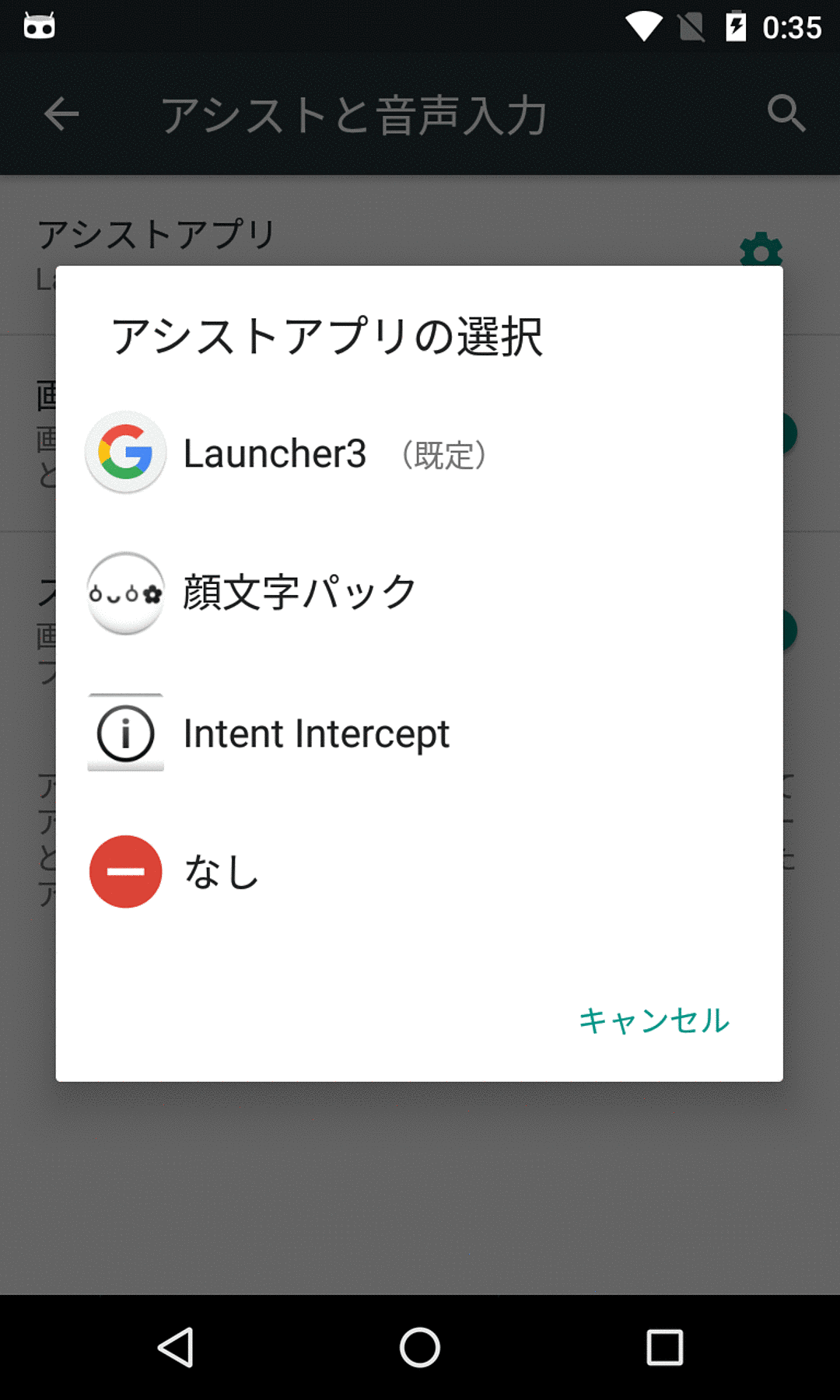The image size is (840, 1400).
Task: Choose the 顔文字パック kaomoji app icon
Action: tap(125, 593)
